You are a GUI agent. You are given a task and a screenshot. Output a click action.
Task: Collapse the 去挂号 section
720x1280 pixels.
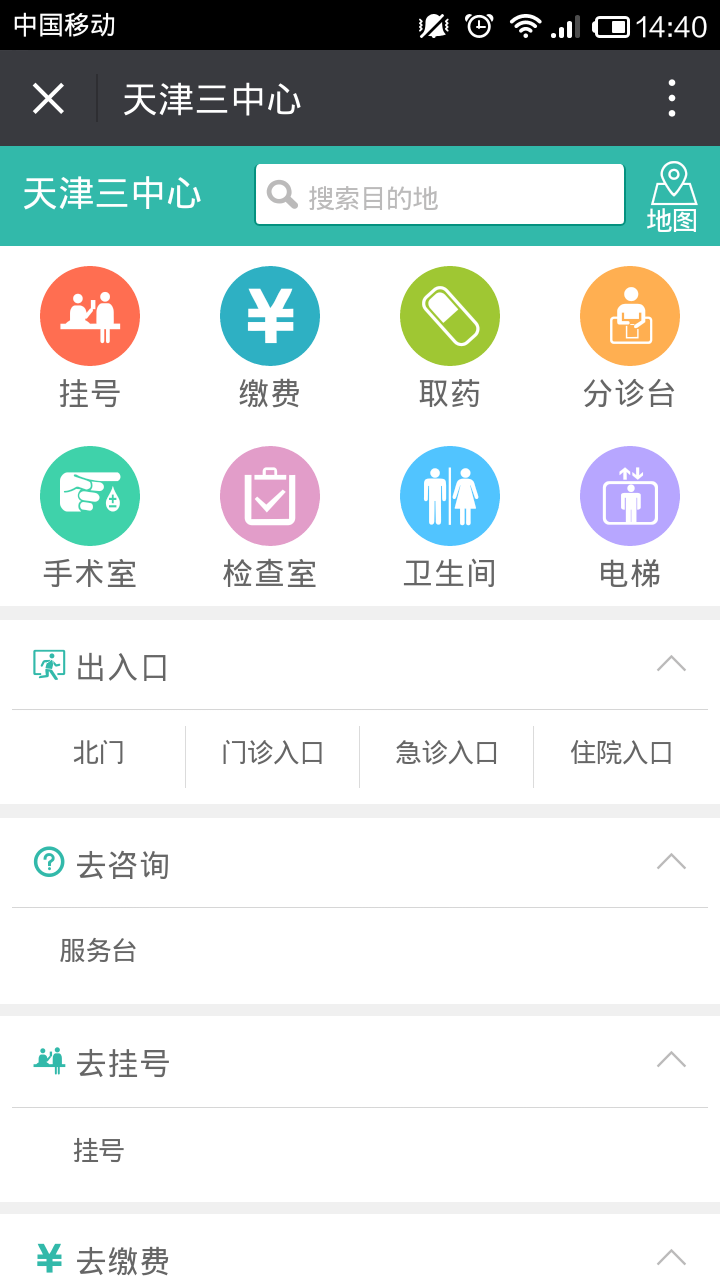[x=671, y=1060]
